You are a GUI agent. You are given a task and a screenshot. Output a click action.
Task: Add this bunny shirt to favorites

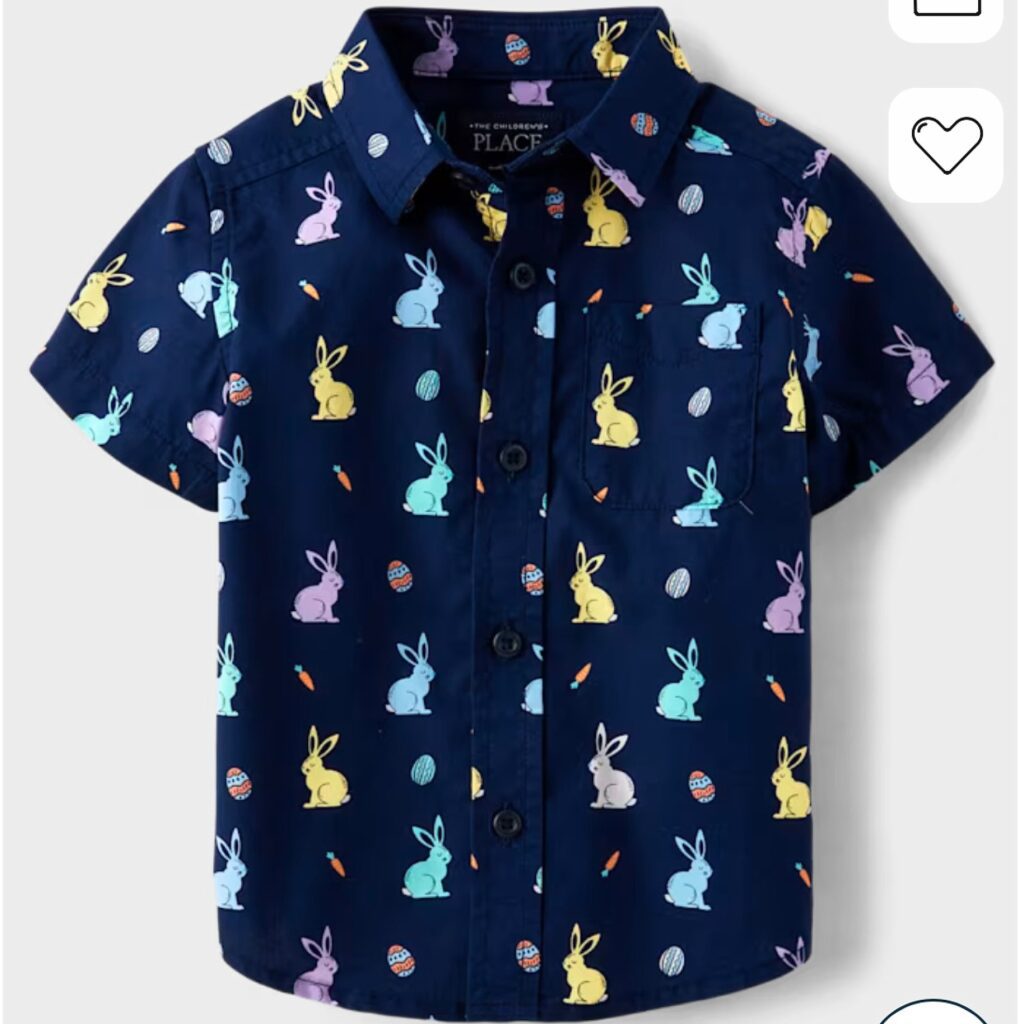coord(946,145)
